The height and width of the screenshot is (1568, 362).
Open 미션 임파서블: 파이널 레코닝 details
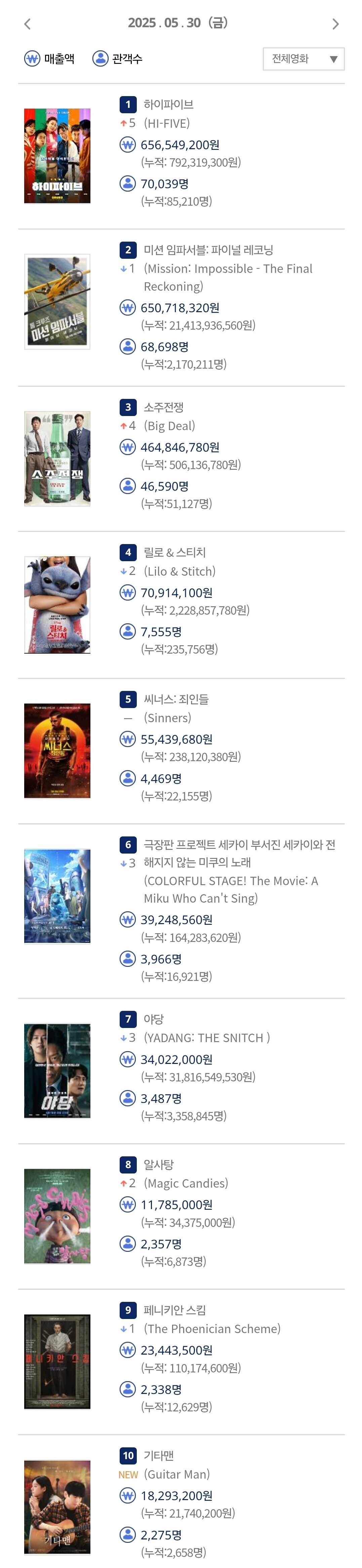click(208, 250)
